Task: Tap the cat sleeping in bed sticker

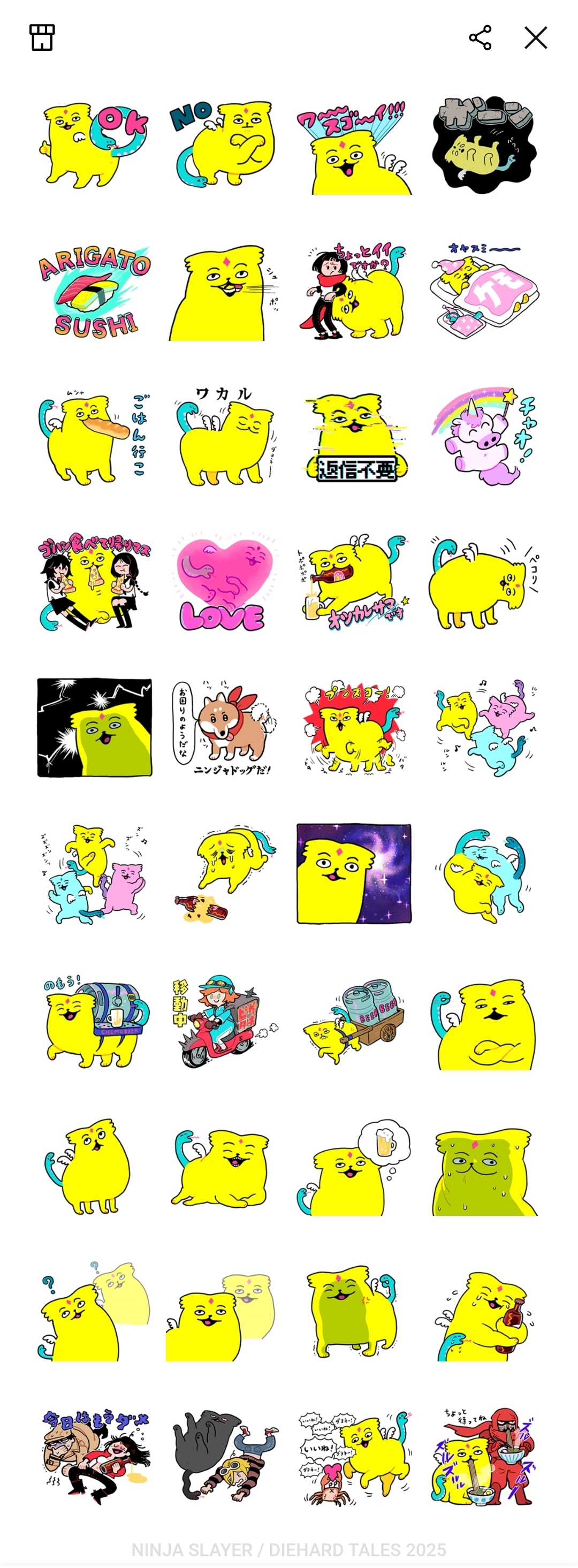Action: [484, 291]
